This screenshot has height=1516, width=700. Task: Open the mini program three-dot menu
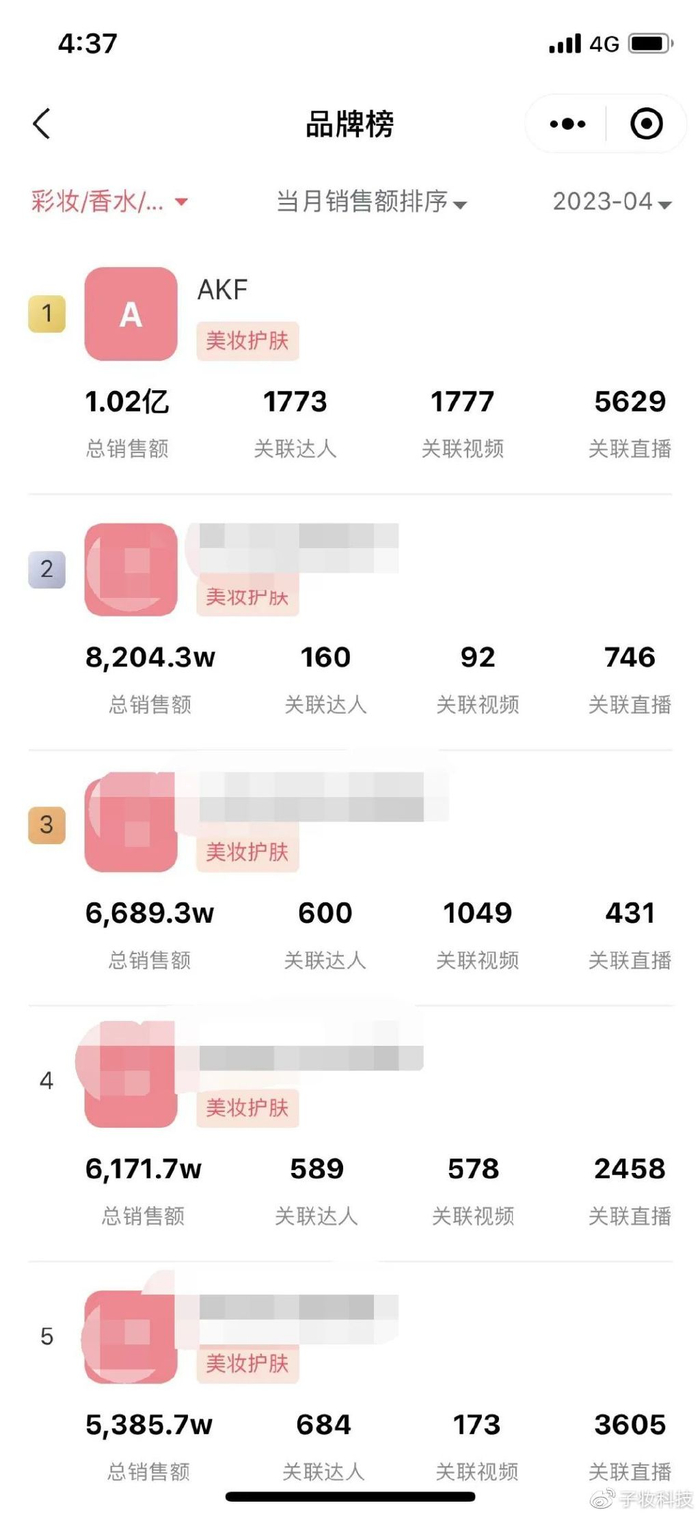click(x=568, y=124)
